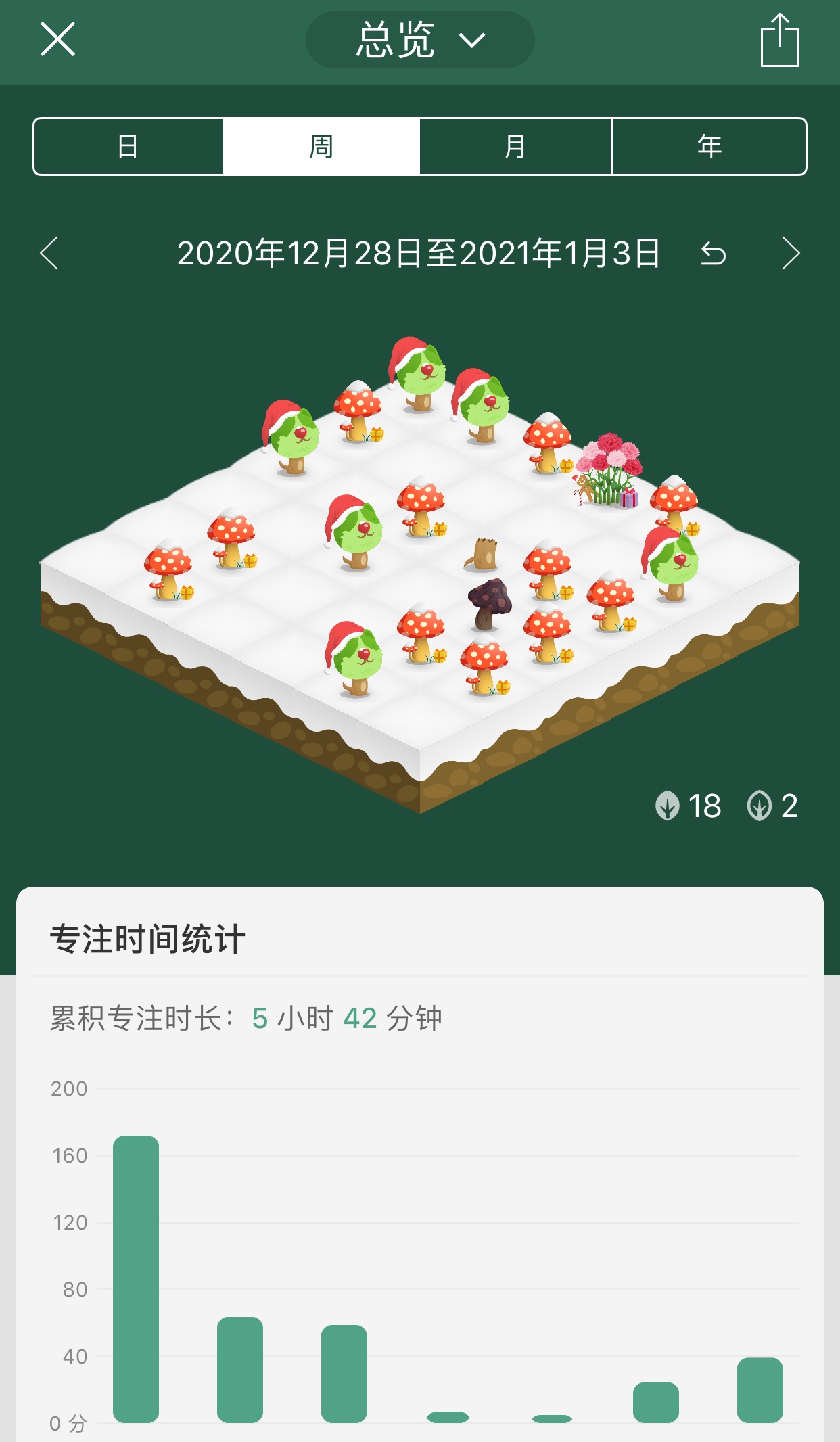Select the 周 tab

(x=321, y=147)
